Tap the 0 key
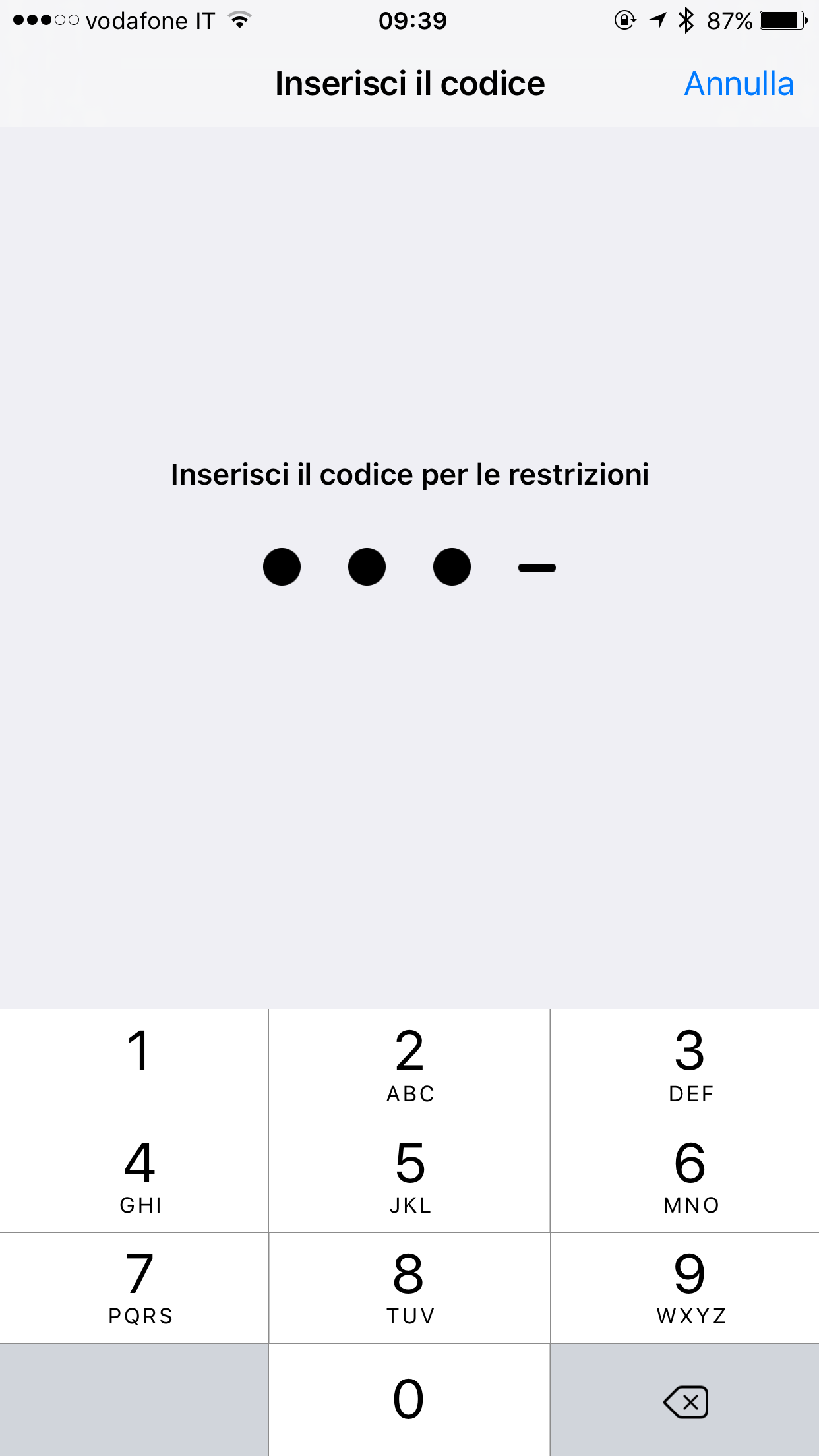The image size is (819, 1456). pos(409,1400)
